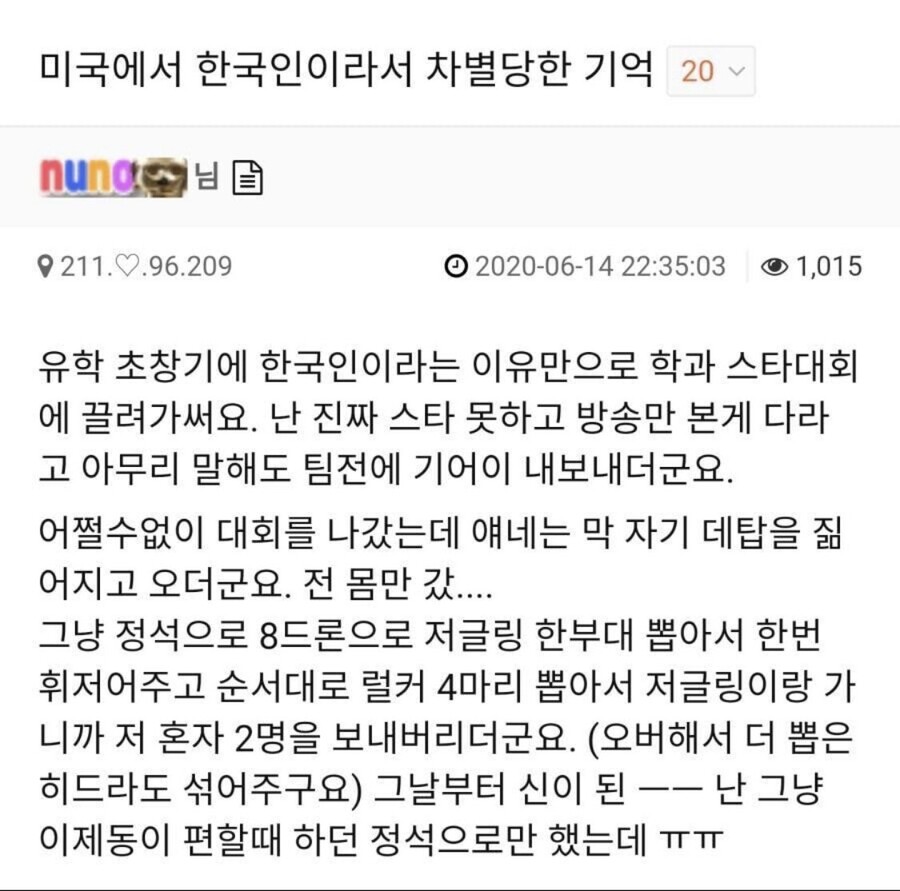Screen dimensions: 900x891
Task: Tap the document icon beside the nickname
Action: 247,179
